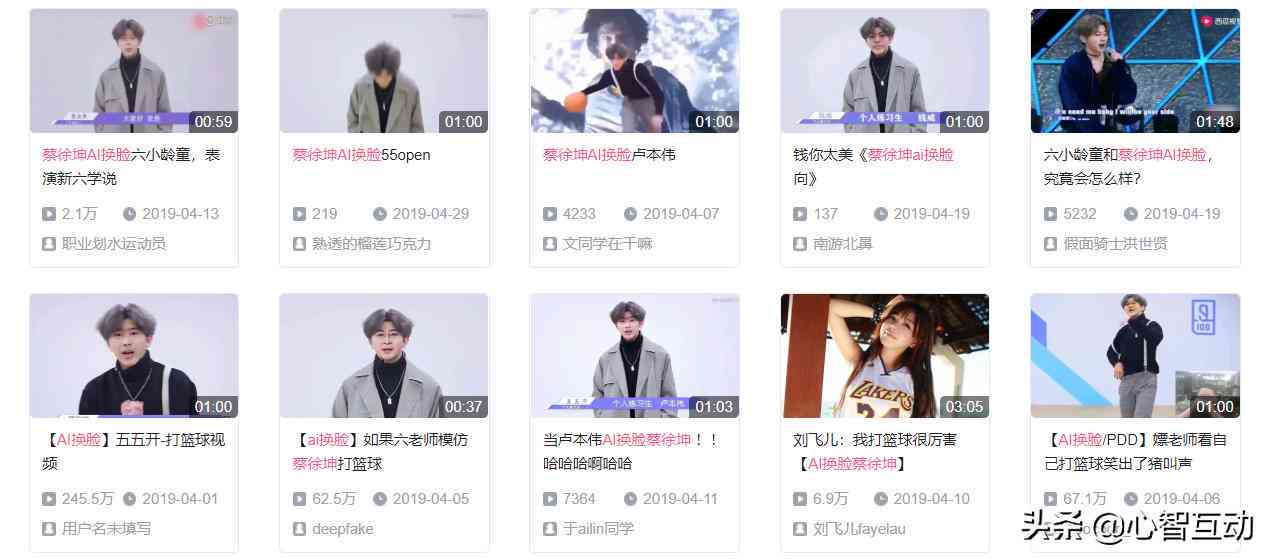Open uploader 假面骑士洪世贤's profile
The height and width of the screenshot is (559, 1271).
coord(1115,243)
